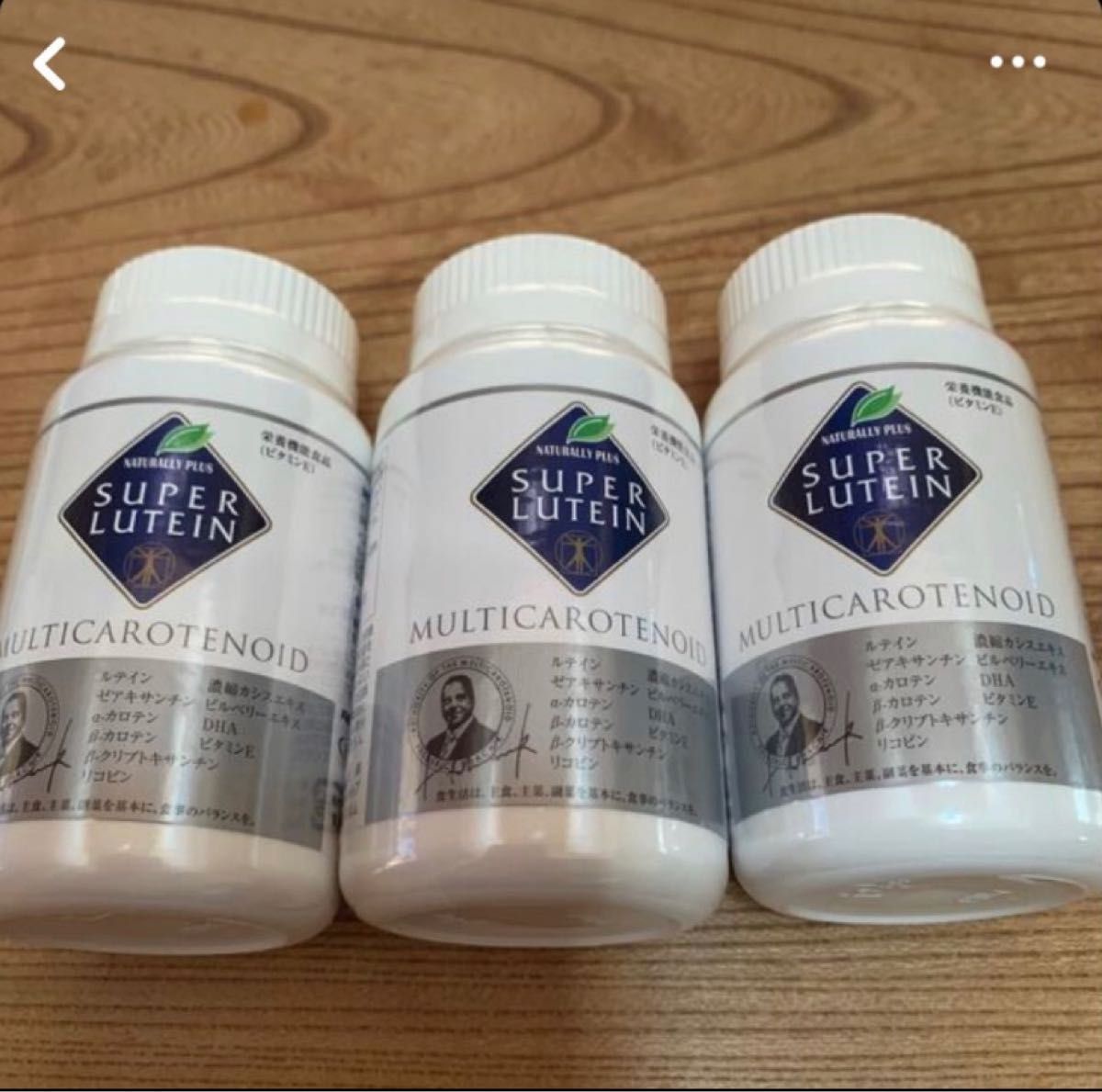Go back using the top-left arrow

click(x=50, y=63)
